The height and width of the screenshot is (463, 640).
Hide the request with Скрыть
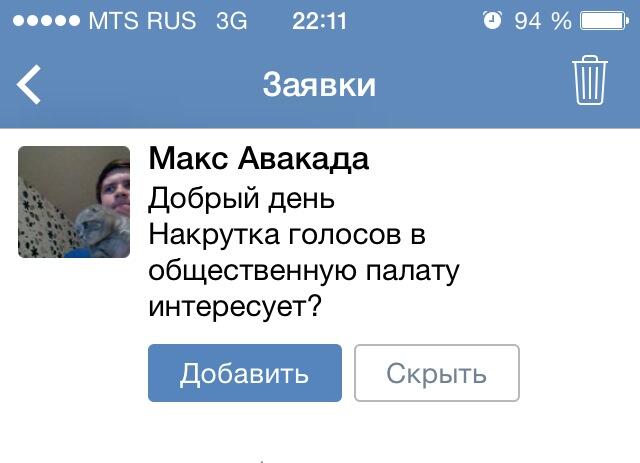click(x=437, y=373)
